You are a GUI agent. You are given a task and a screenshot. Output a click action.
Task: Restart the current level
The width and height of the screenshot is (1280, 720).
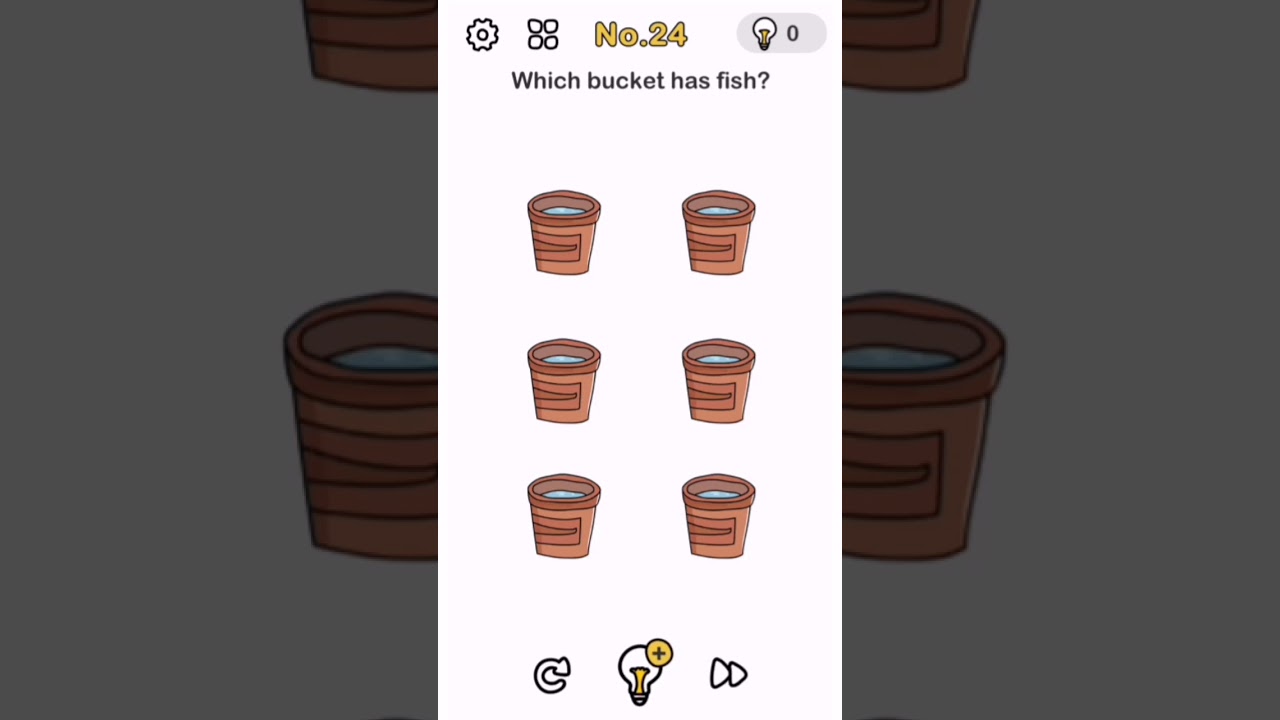pyautogui.click(x=552, y=675)
